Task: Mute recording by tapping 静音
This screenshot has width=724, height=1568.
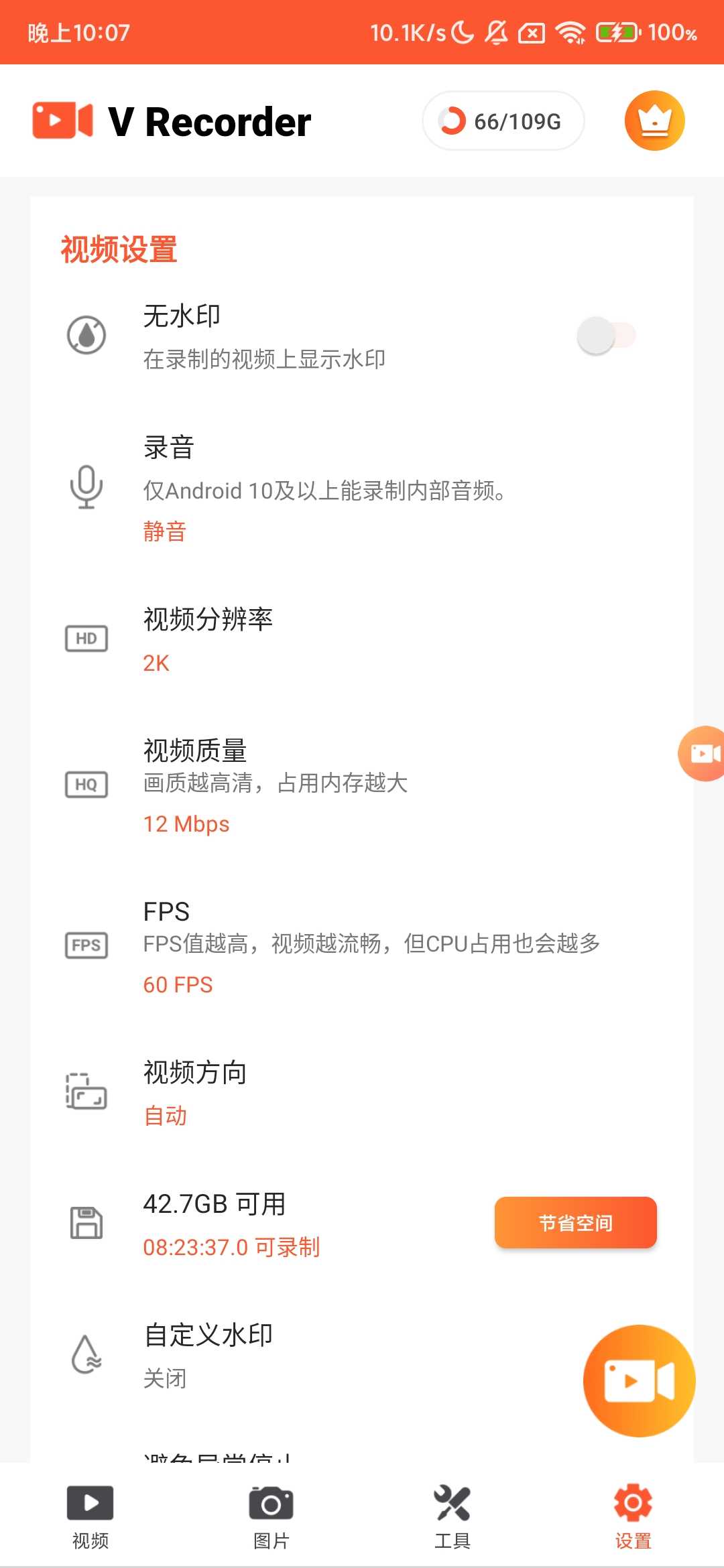Action: [165, 531]
